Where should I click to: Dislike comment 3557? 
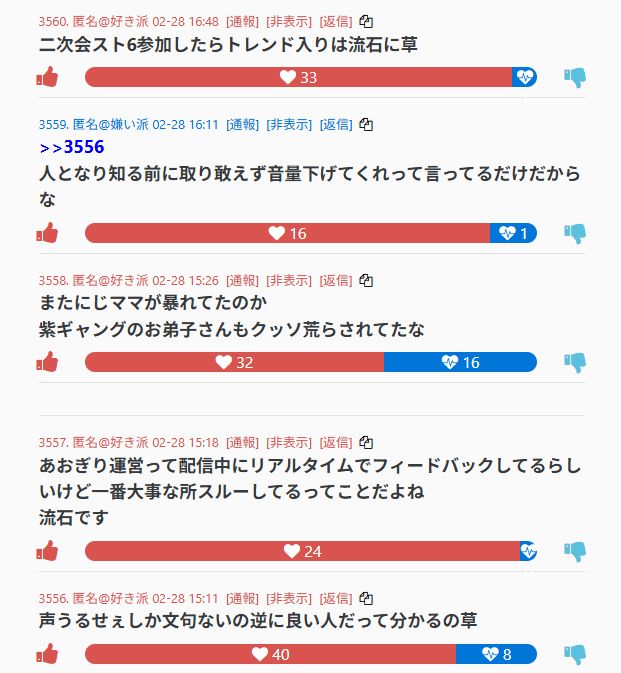click(x=574, y=551)
